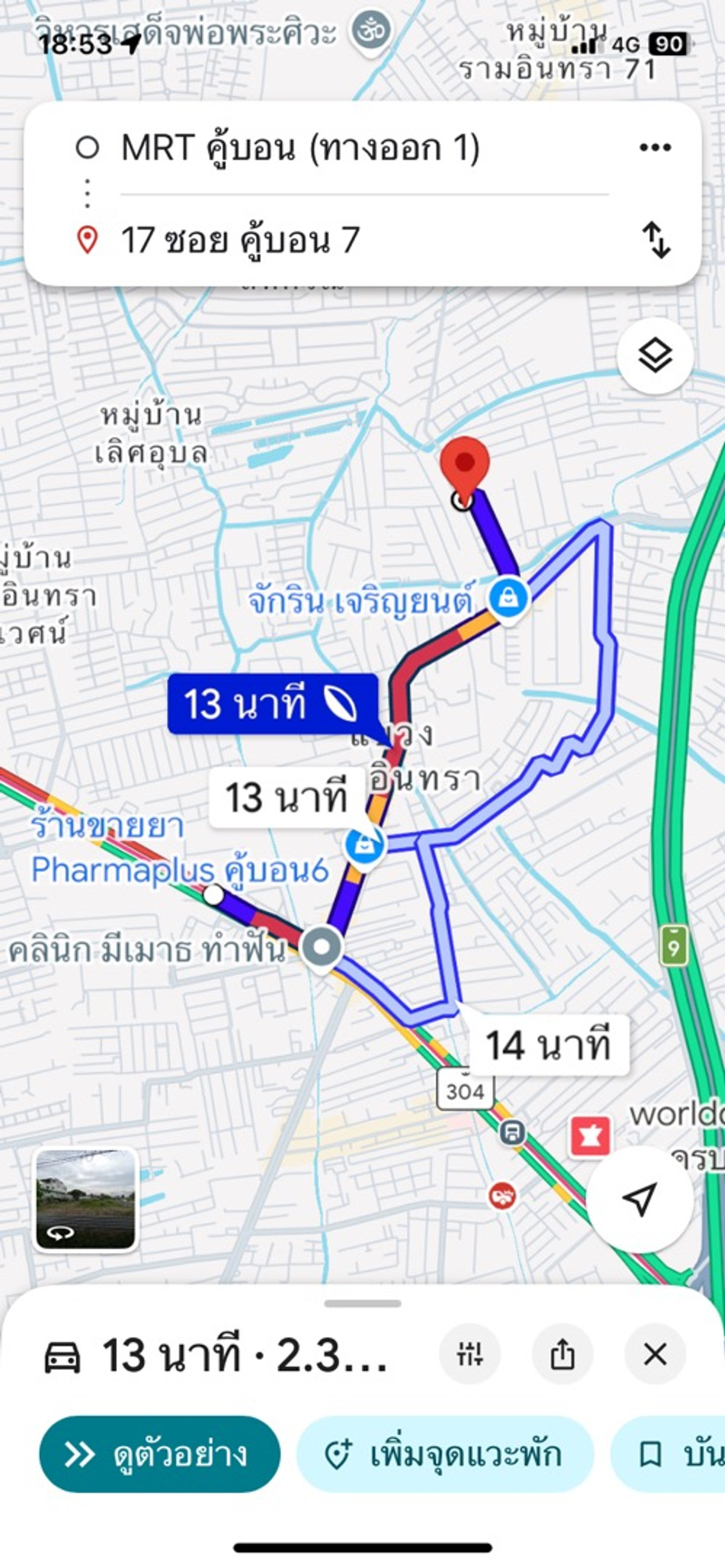725x1568 pixels.
Task: Swap origin and destination
Action: tap(656, 240)
